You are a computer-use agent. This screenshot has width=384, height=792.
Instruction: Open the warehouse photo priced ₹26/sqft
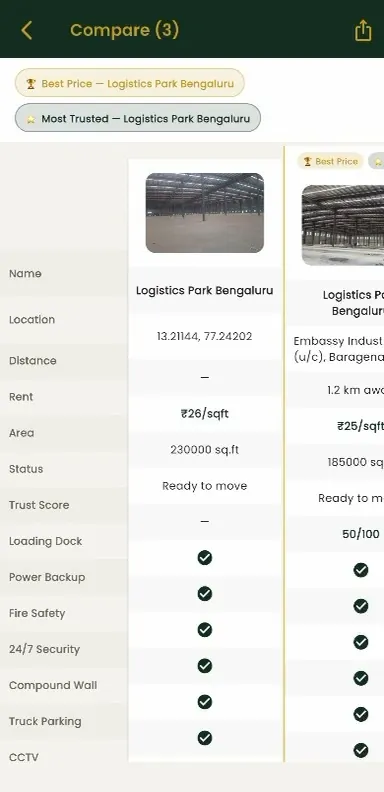(205, 213)
